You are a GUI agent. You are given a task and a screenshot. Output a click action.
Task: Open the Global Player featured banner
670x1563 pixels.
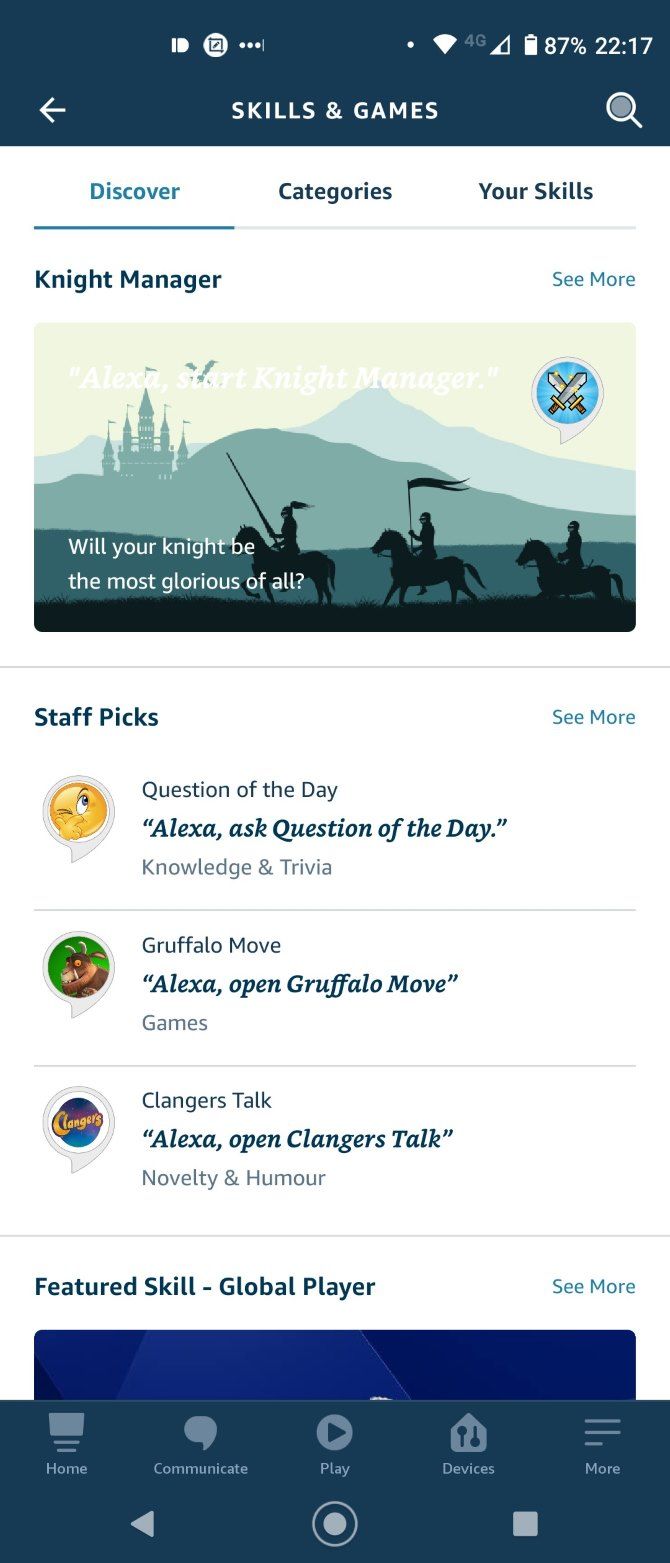335,1365
